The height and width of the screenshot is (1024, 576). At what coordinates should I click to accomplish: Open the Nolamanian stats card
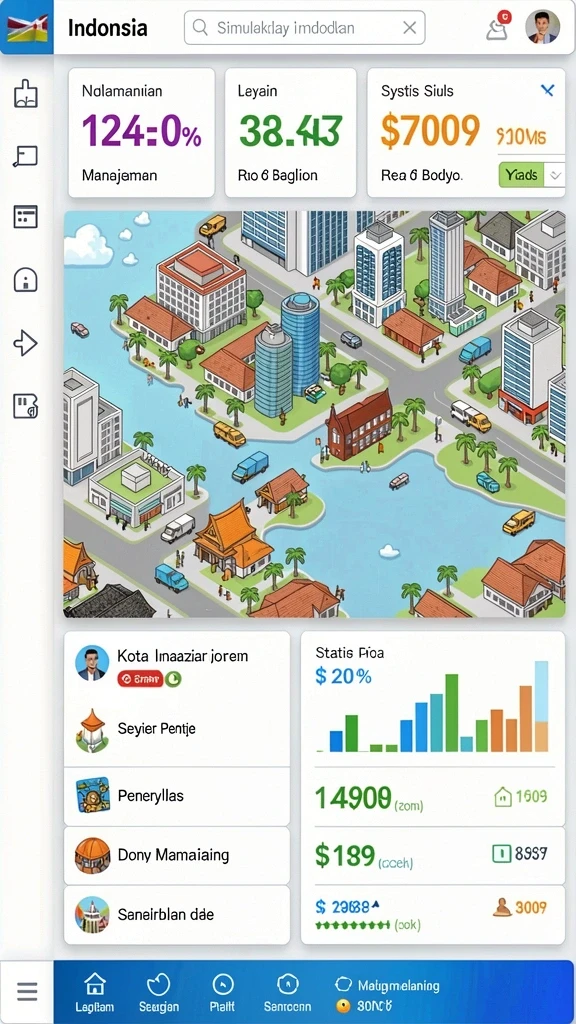141,133
